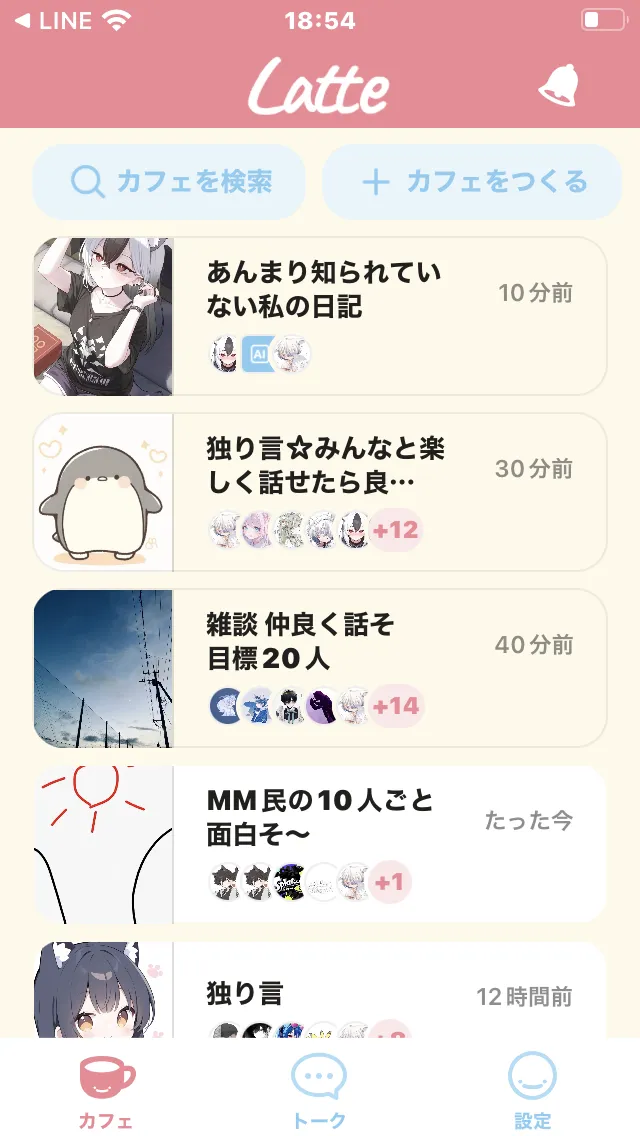Go to the 設定 tab

coord(532,1088)
